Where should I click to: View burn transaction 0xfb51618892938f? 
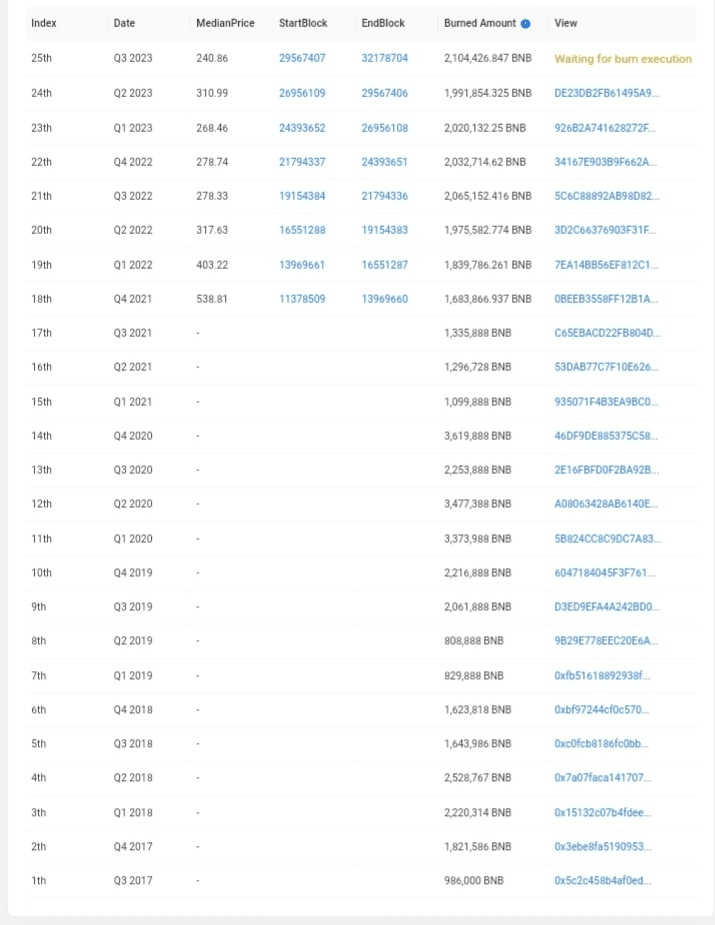[x=602, y=676]
